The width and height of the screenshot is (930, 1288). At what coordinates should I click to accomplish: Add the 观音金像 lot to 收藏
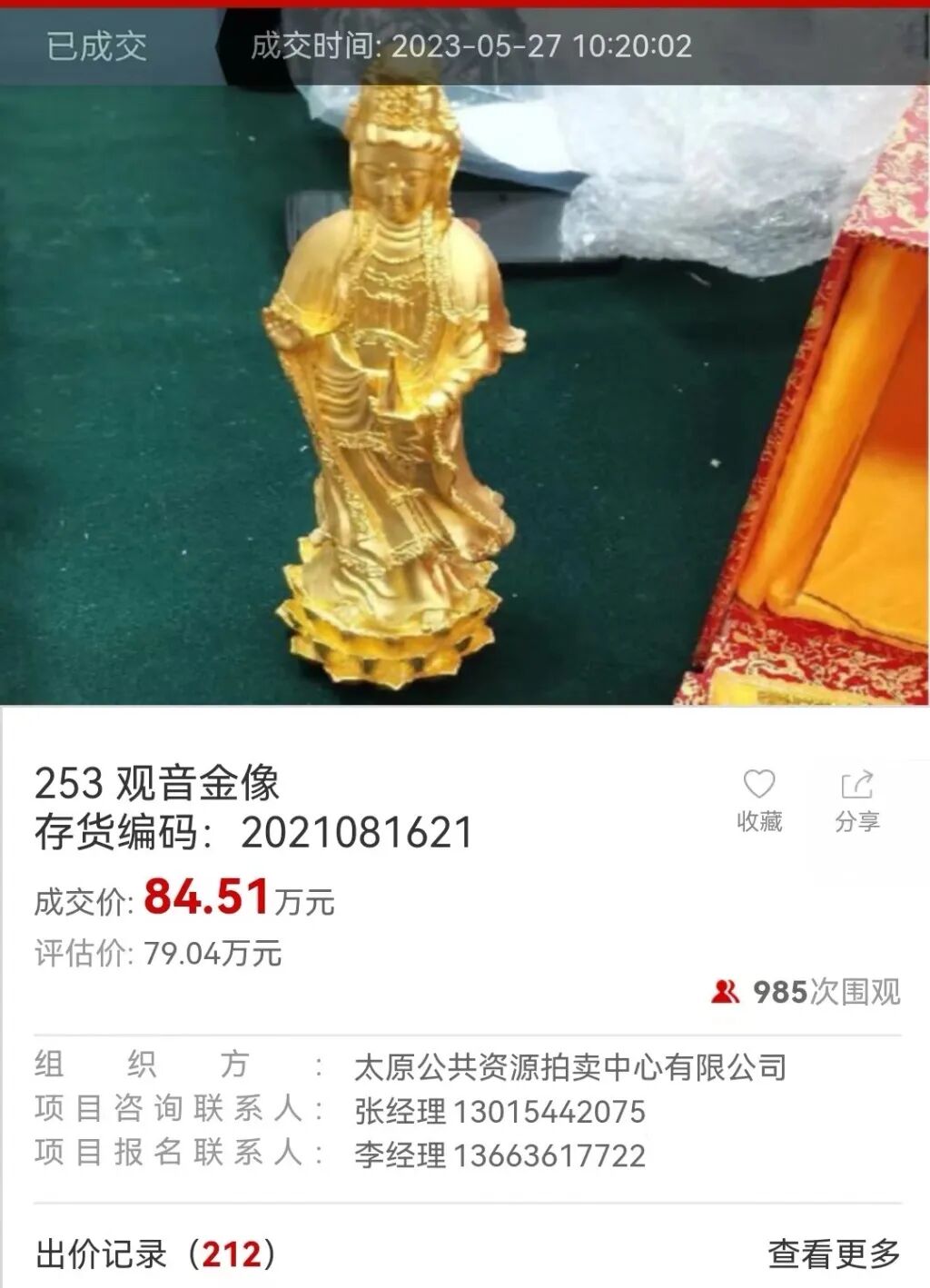coord(759,801)
